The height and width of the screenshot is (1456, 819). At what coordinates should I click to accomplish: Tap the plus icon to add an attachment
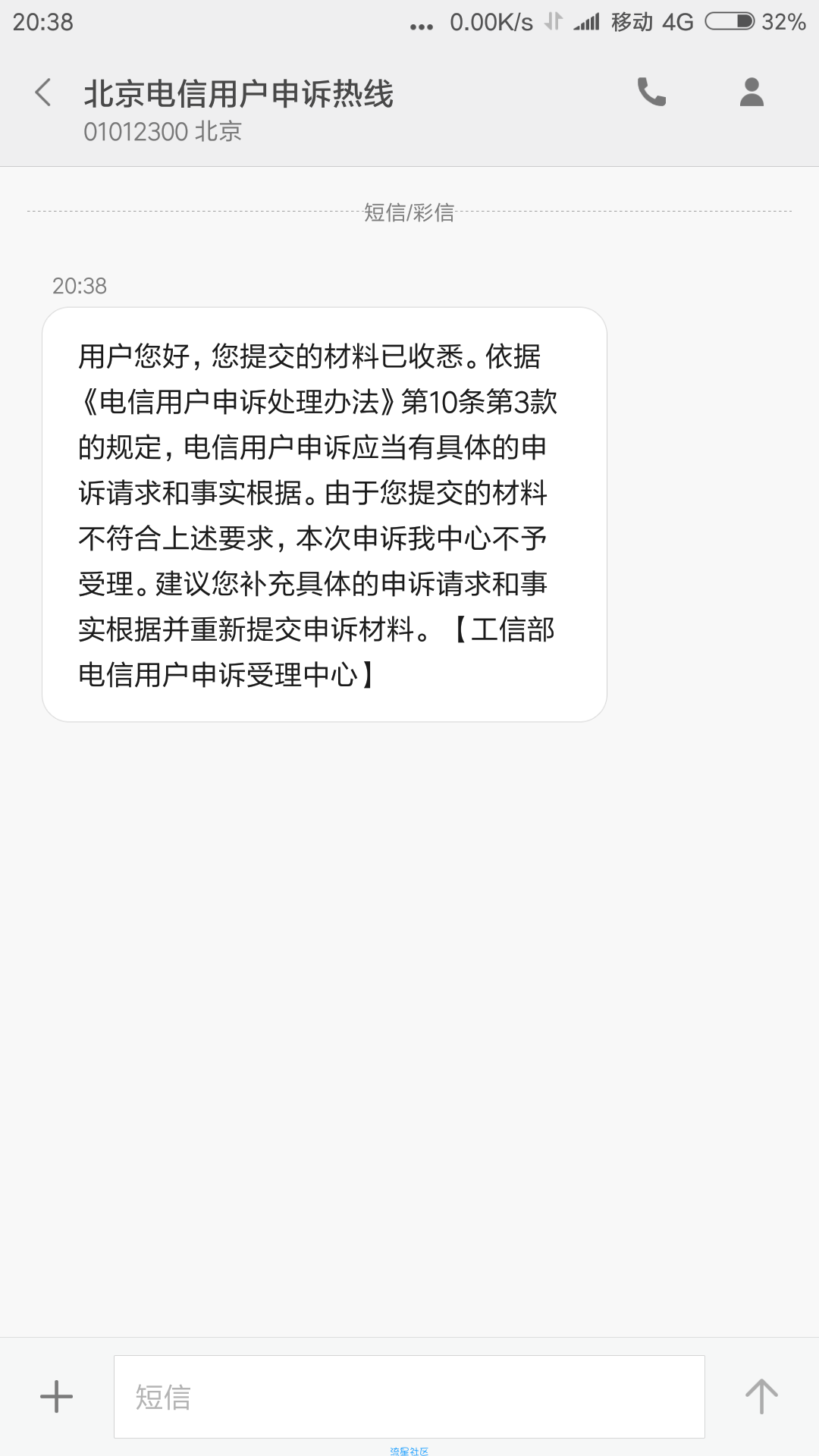point(56,1396)
